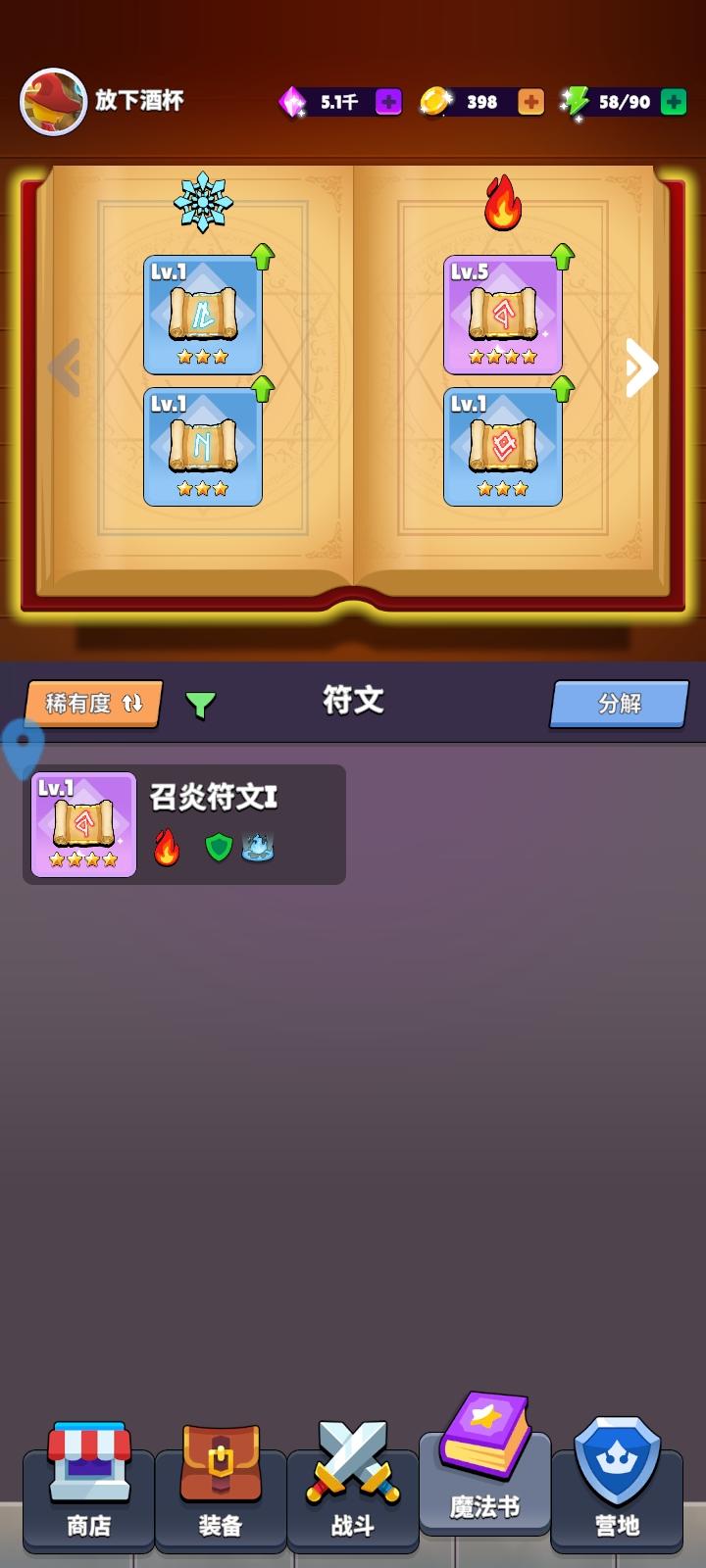Flip to the previous page with the left arrow
The height and width of the screenshot is (1568, 706).
click(65, 367)
